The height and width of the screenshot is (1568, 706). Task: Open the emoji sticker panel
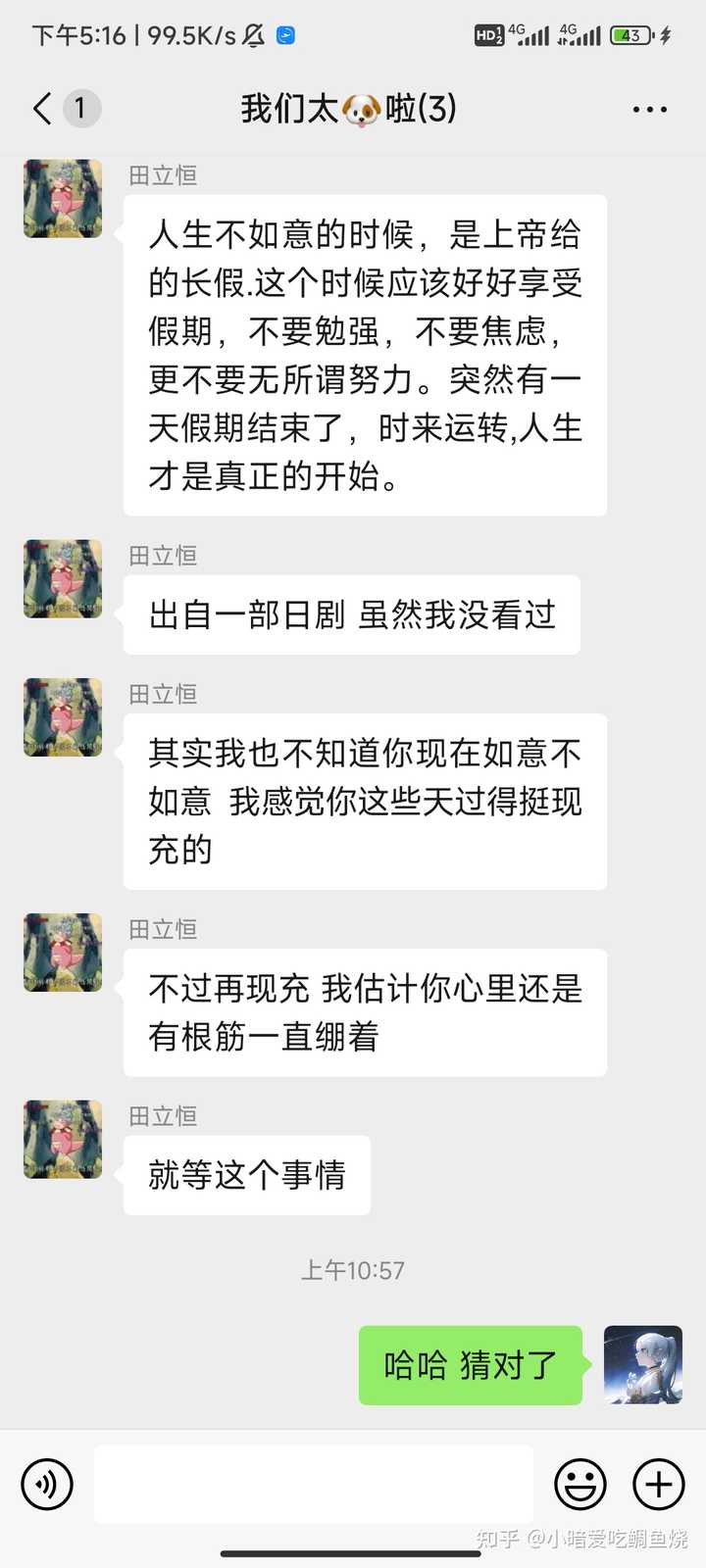[x=580, y=1484]
